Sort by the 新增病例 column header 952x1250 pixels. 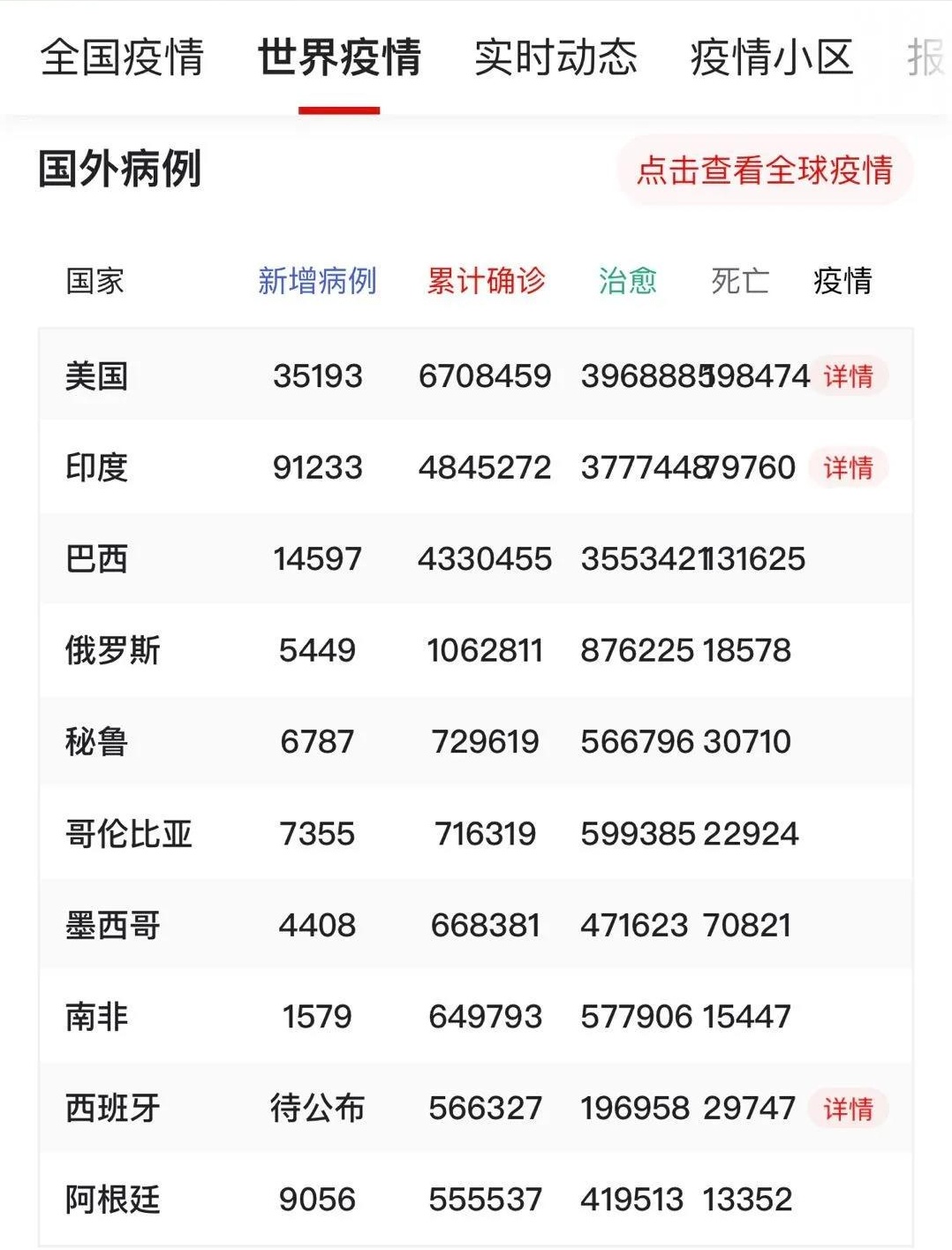point(318,281)
